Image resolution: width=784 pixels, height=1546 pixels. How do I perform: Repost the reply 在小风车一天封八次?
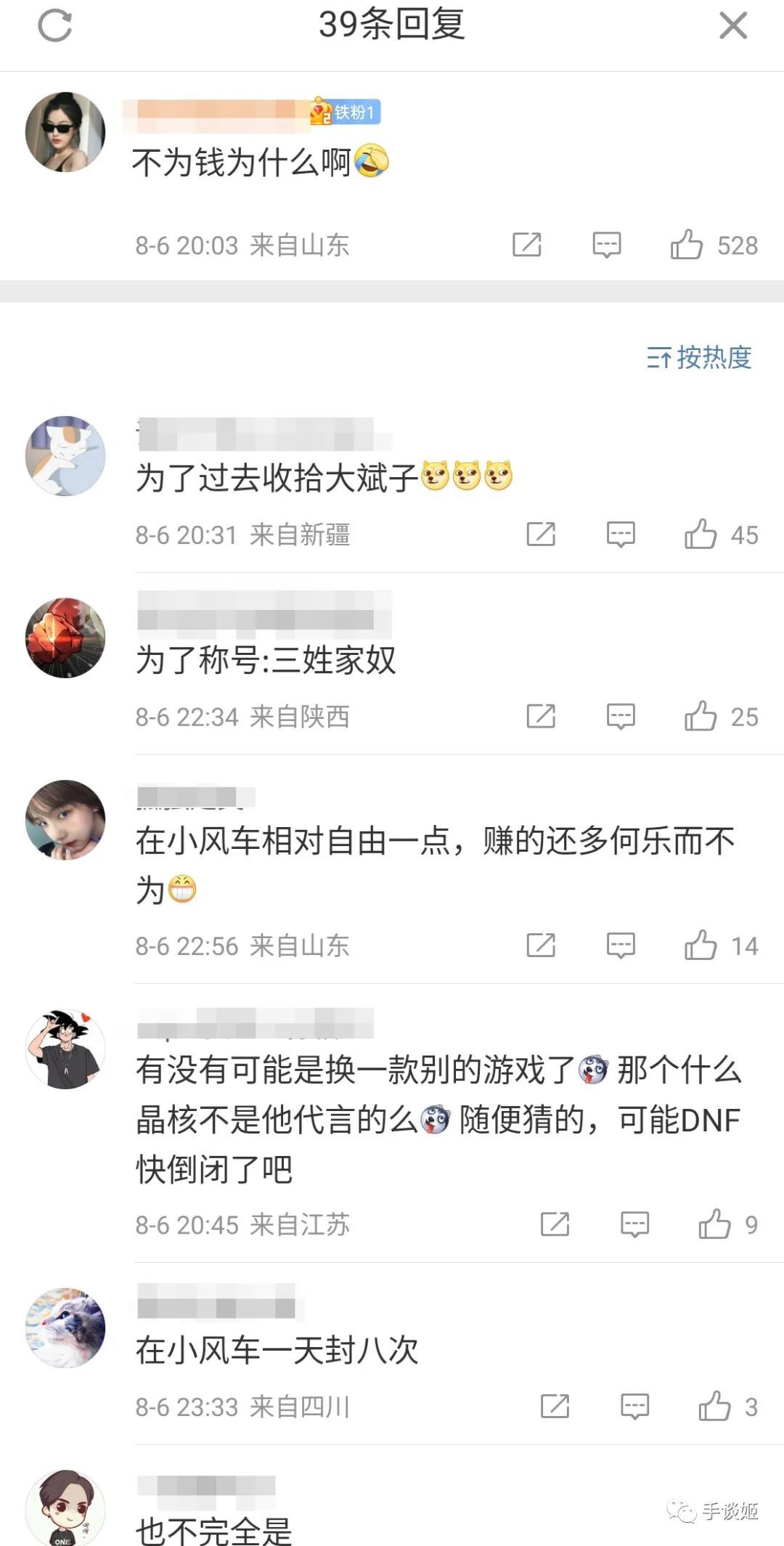pos(555,1407)
